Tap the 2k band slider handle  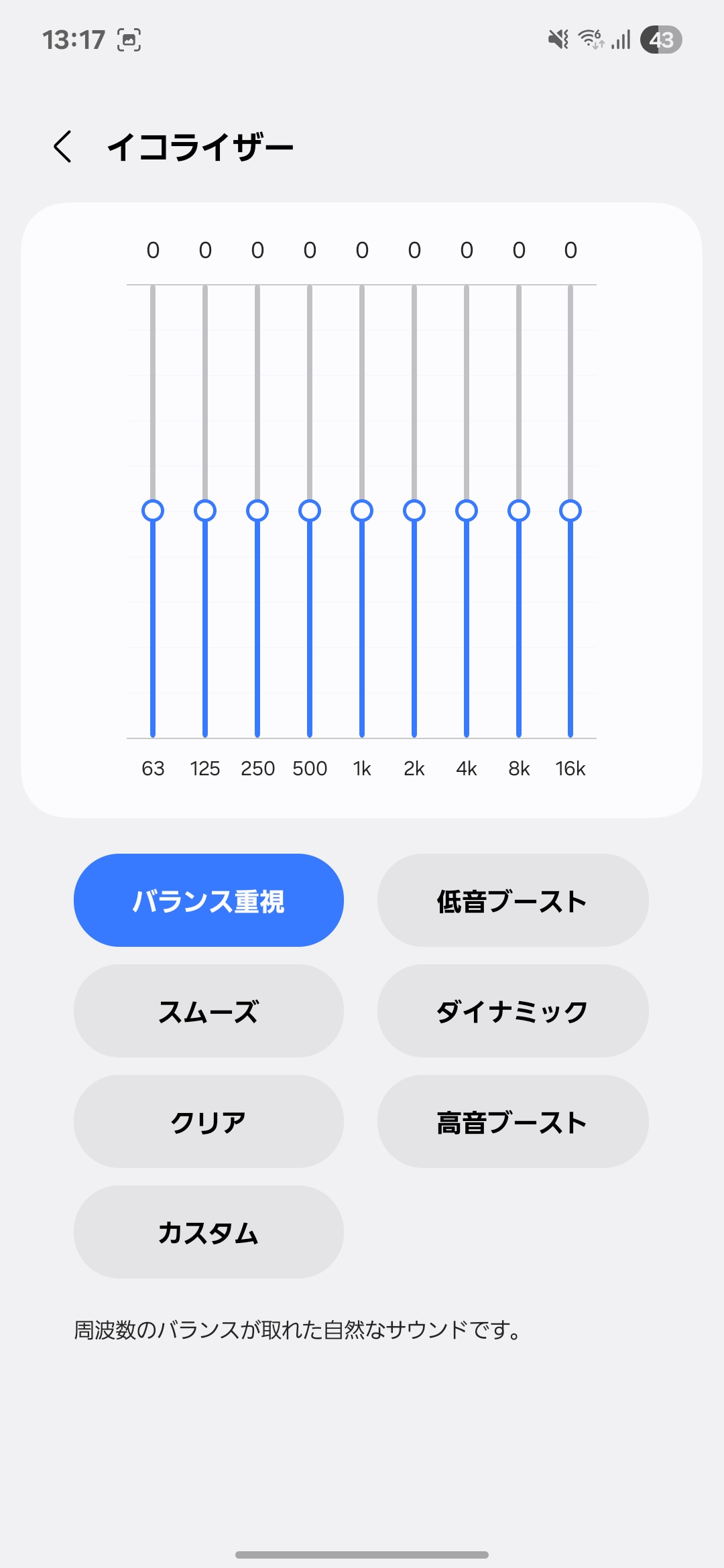(414, 511)
